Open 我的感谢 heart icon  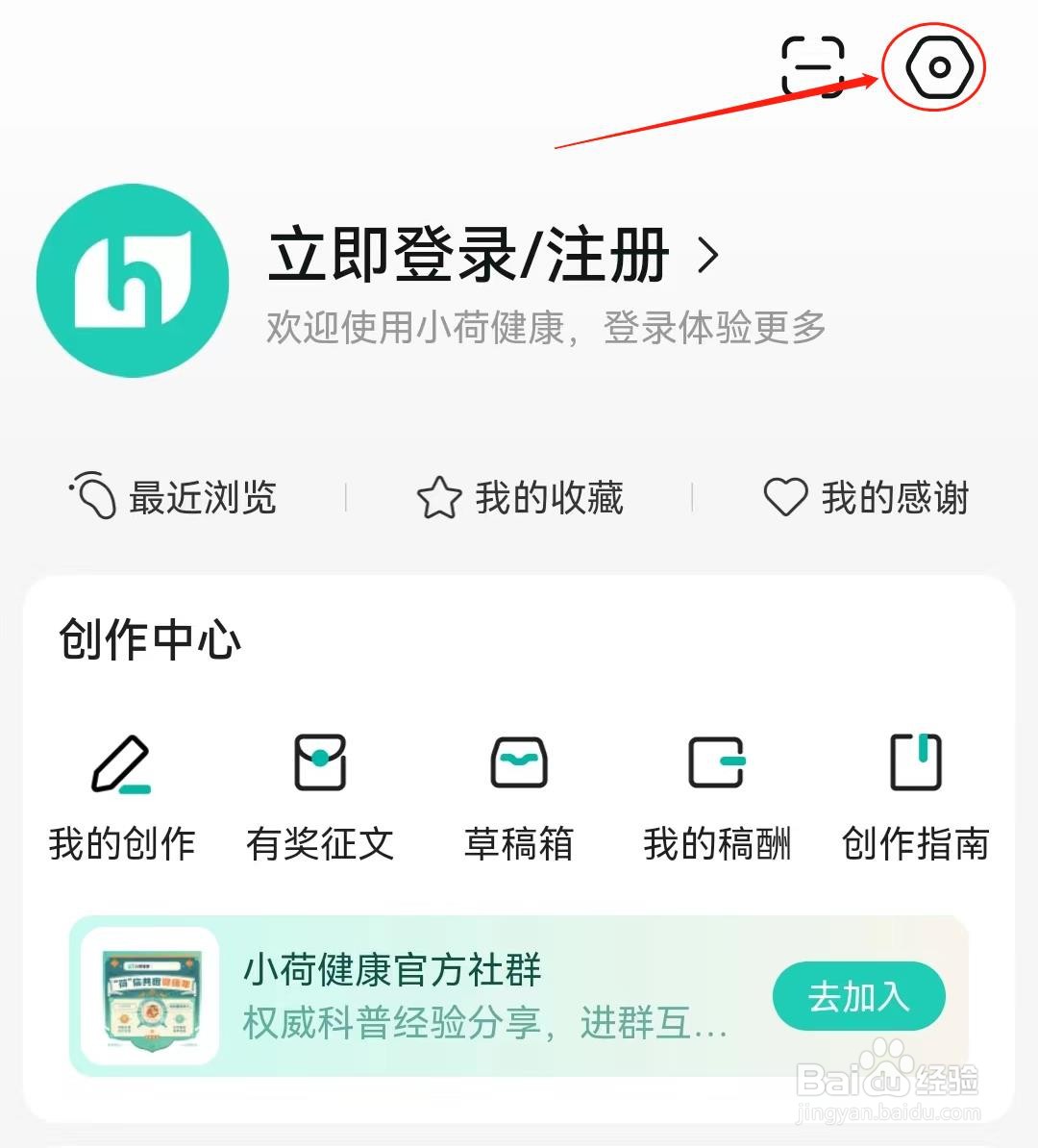[785, 497]
